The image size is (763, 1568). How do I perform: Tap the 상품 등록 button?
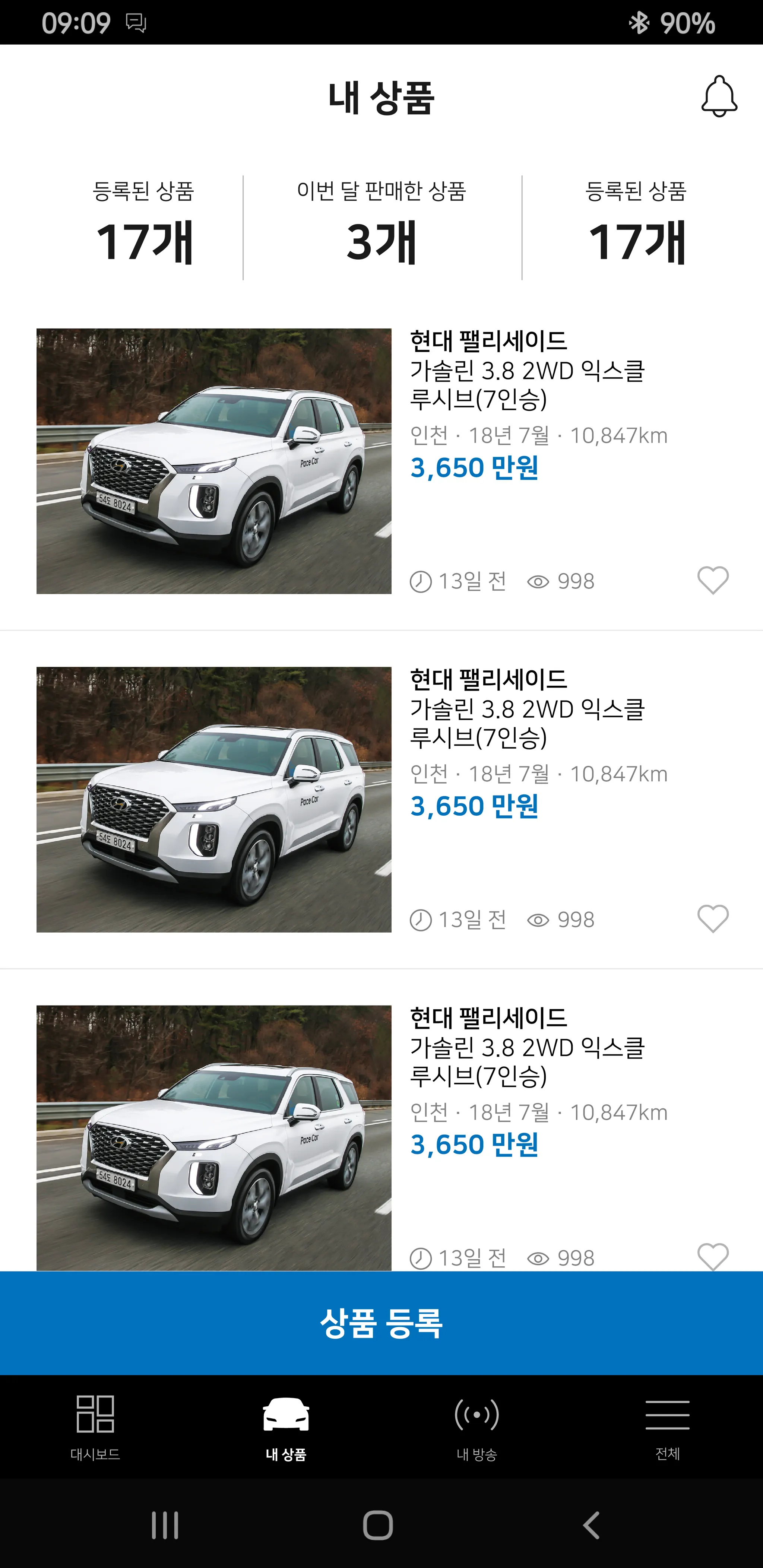[x=381, y=1322]
